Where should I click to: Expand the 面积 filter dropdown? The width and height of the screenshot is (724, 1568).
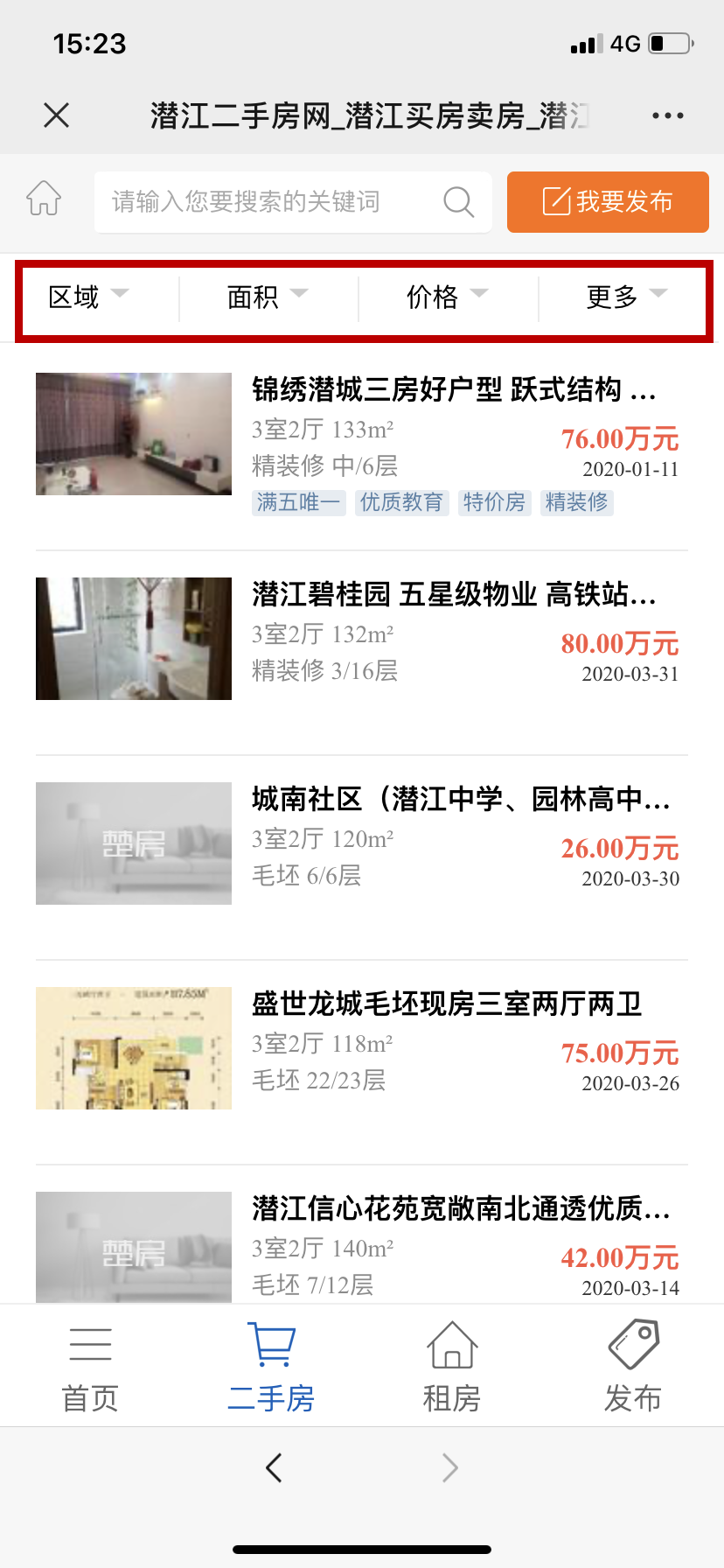click(x=268, y=297)
